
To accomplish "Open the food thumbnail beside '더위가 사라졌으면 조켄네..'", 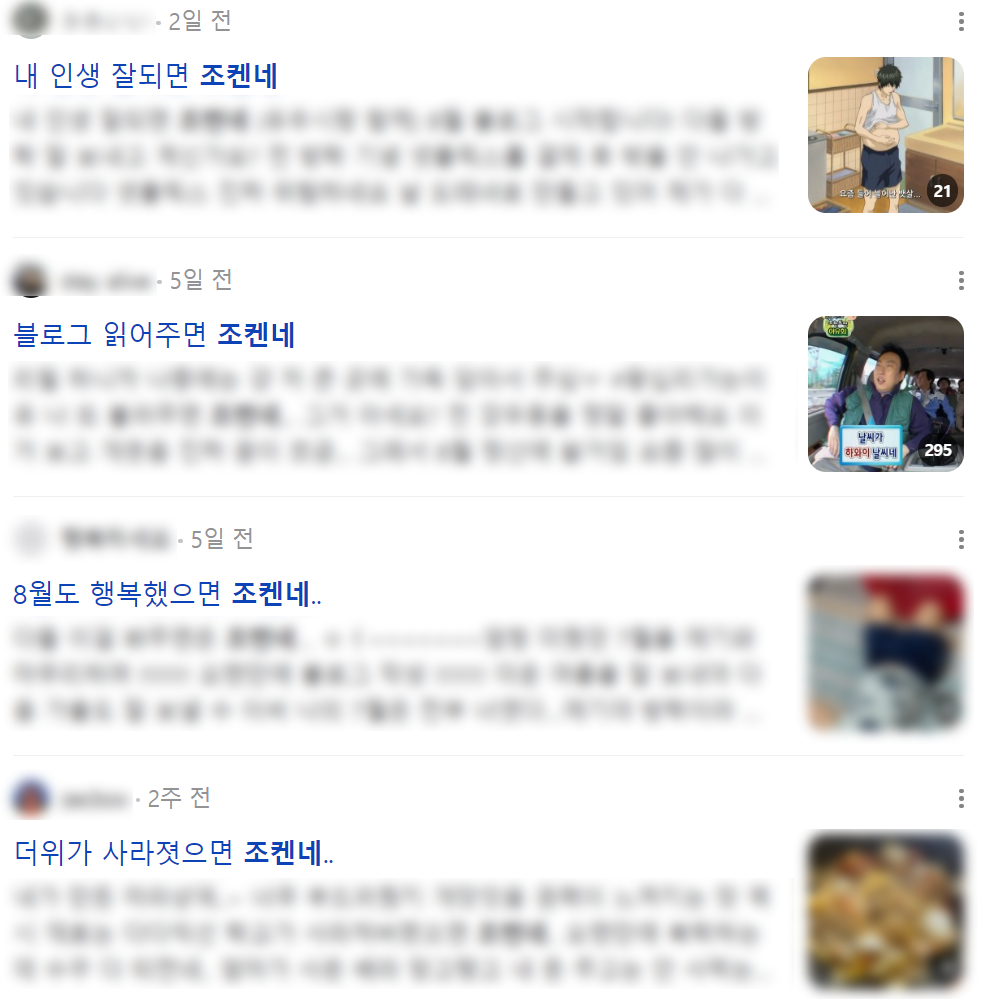I will tap(885, 912).
